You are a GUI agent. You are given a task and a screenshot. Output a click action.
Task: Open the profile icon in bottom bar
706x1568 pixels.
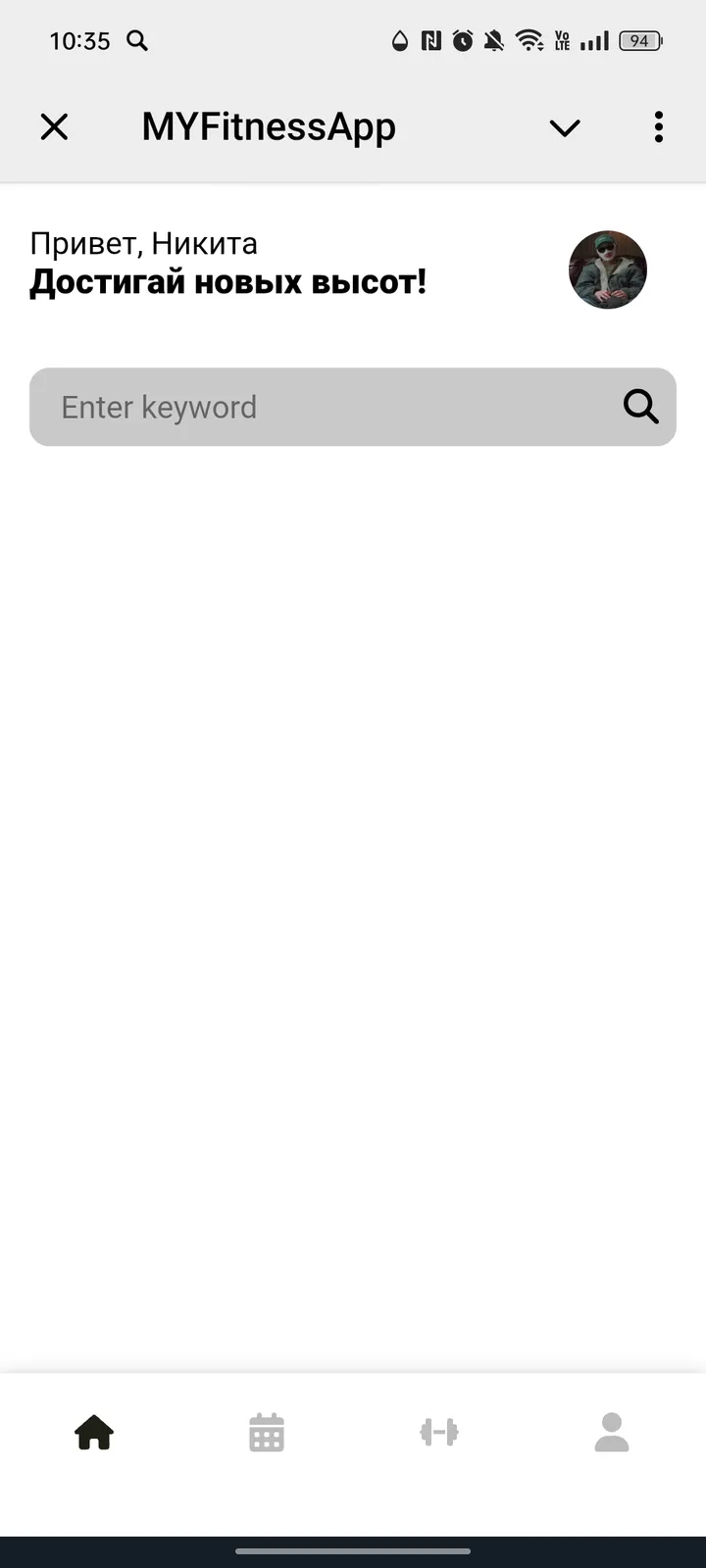tap(611, 1432)
